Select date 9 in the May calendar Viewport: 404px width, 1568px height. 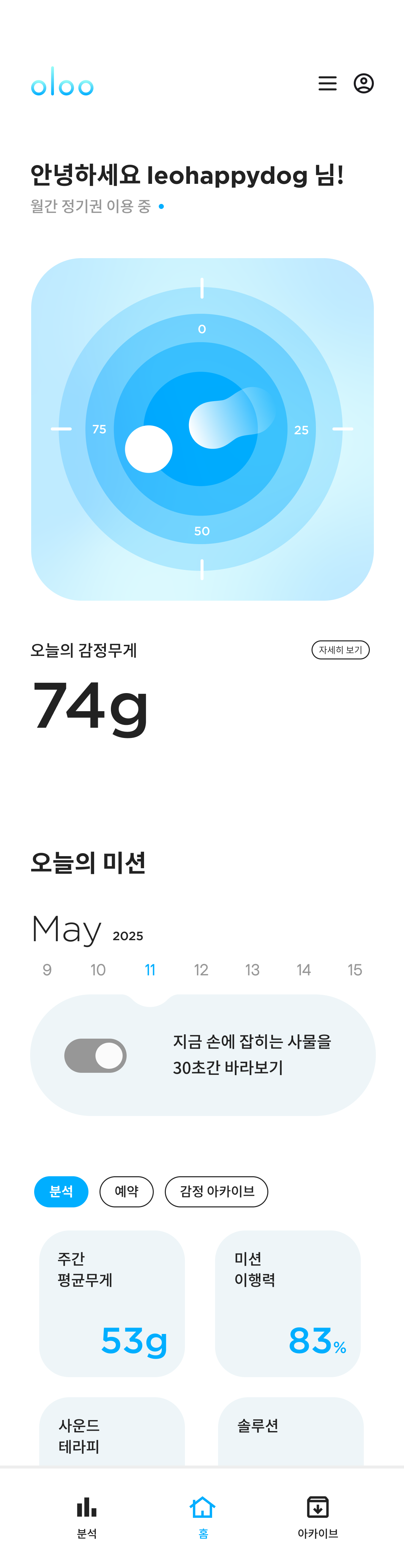47,970
